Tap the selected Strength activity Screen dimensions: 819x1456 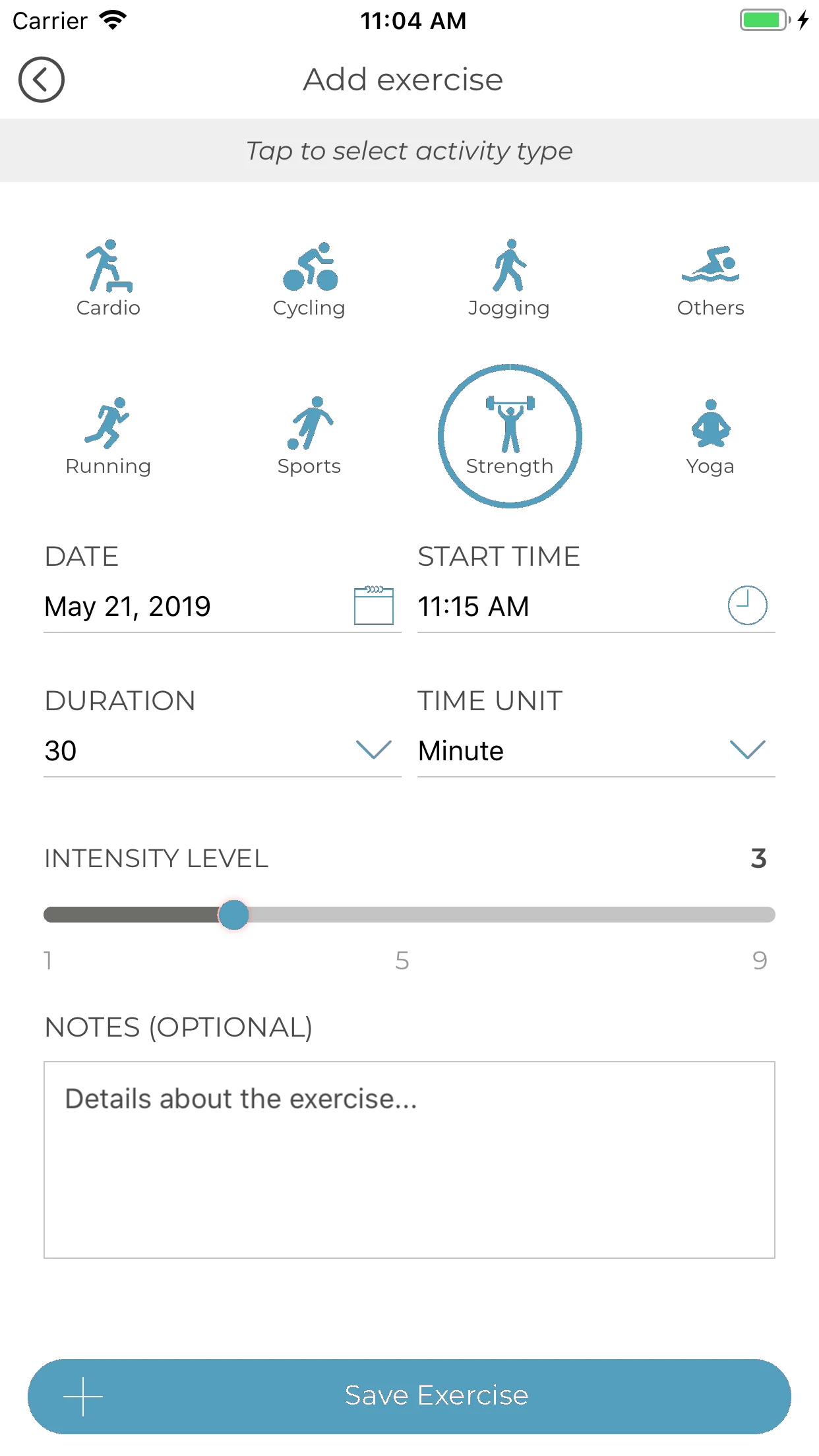coord(510,436)
